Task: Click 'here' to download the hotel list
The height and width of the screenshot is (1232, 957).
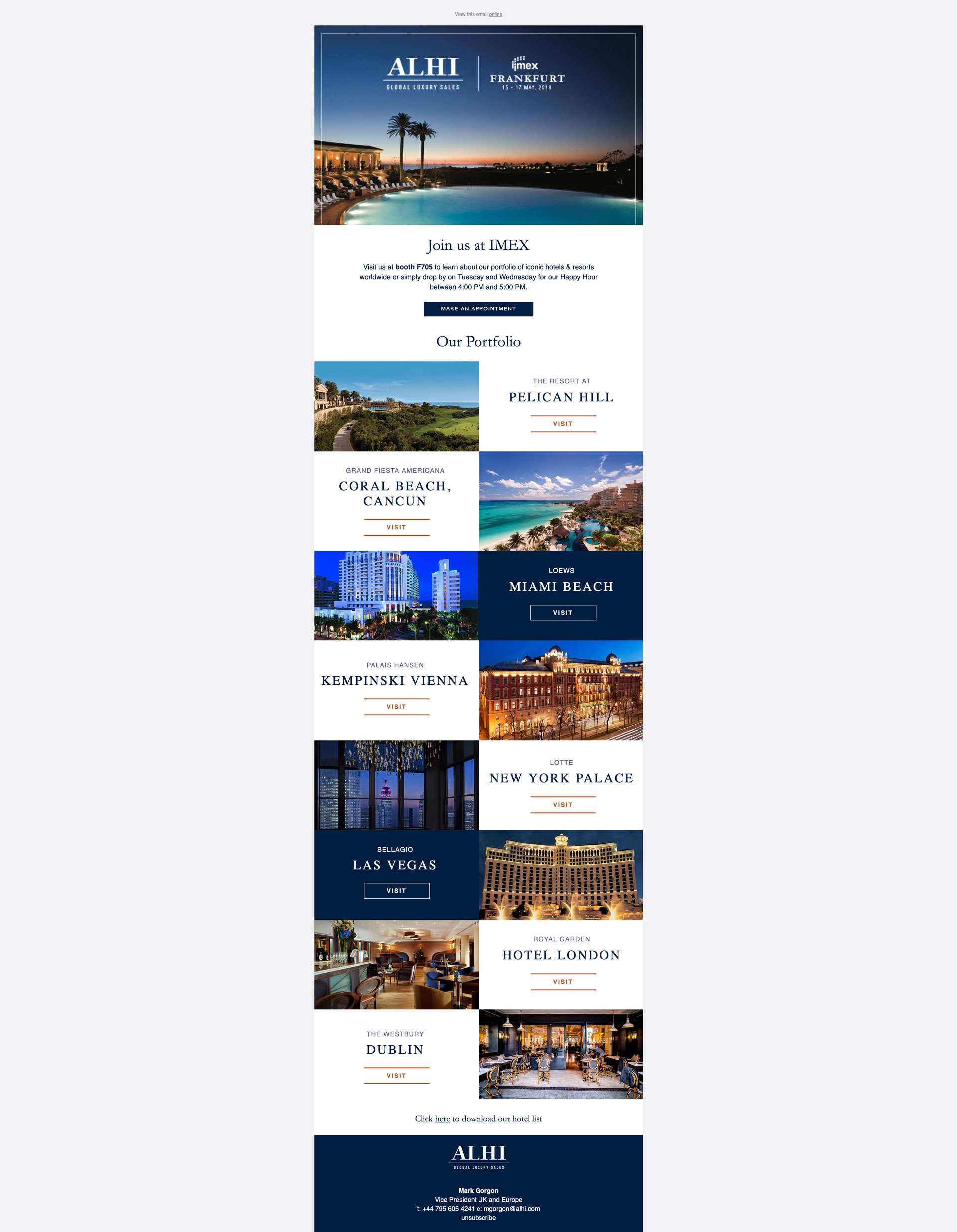Action: click(x=442, y=1119)
